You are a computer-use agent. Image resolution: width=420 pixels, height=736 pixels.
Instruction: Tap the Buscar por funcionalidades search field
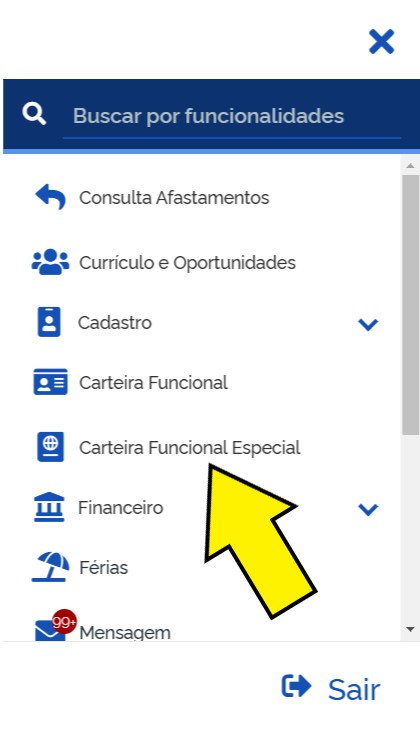tap(232, 116)
